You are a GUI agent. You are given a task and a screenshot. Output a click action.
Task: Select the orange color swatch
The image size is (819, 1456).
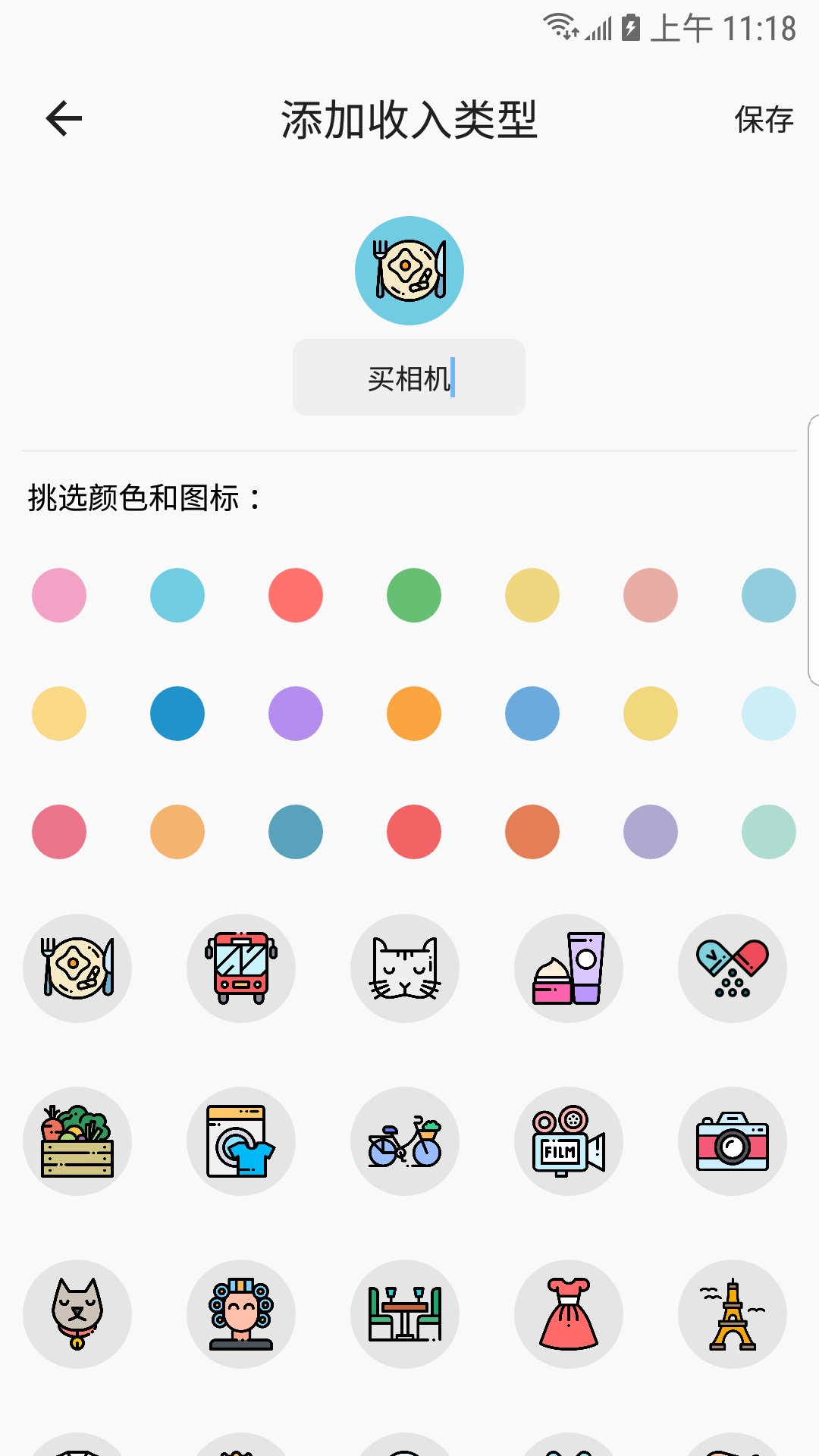414,714
